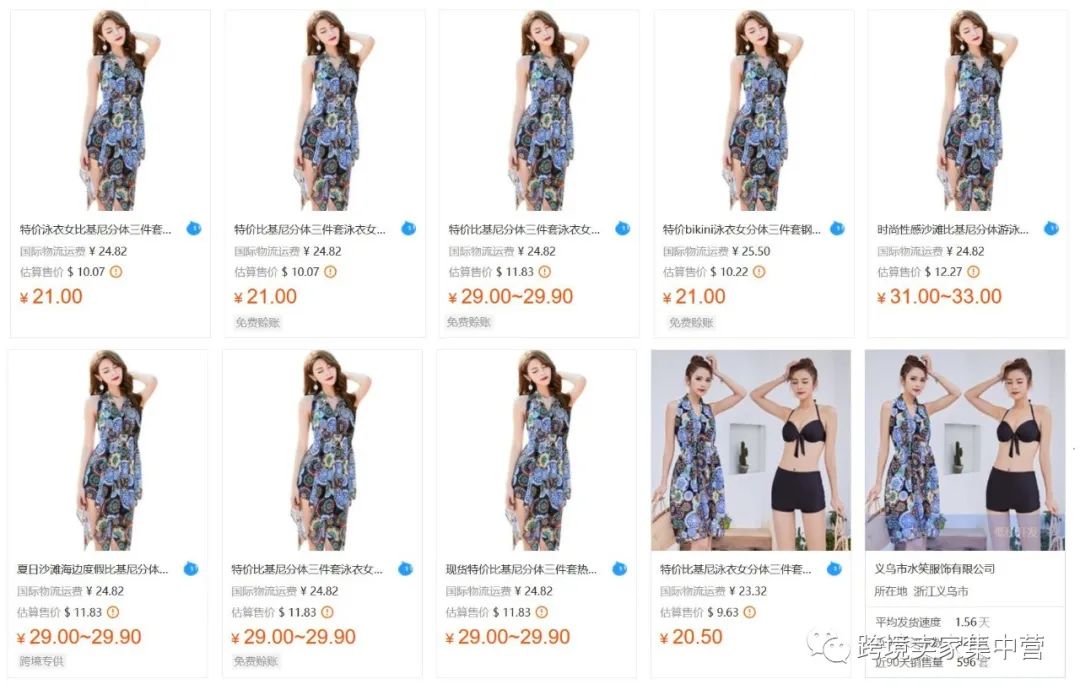The width and height of the screenshot is (1080, 695).
Task: Tap the info icon beside 估算售价 $ 12.27
Action: (973, 271)
